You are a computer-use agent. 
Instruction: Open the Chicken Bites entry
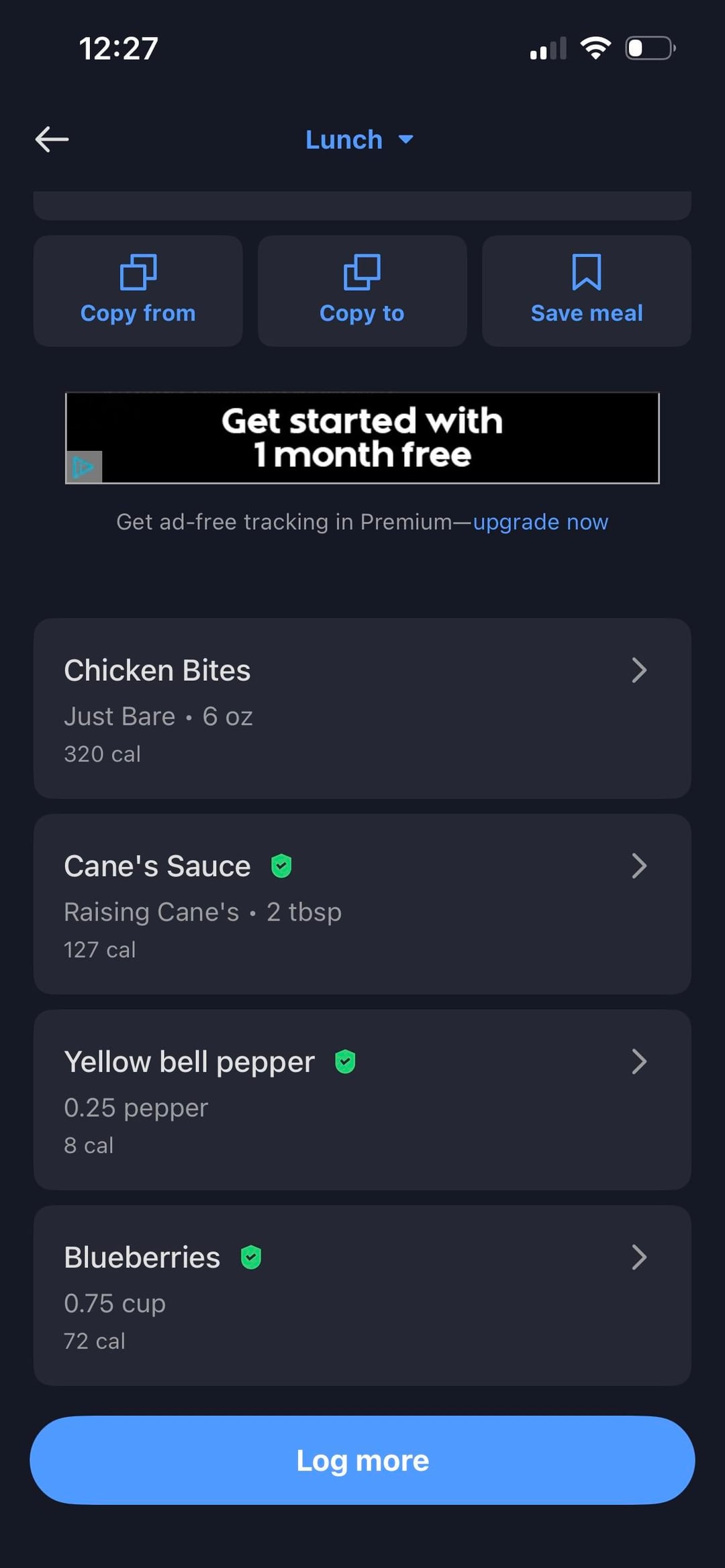(362, 708)
